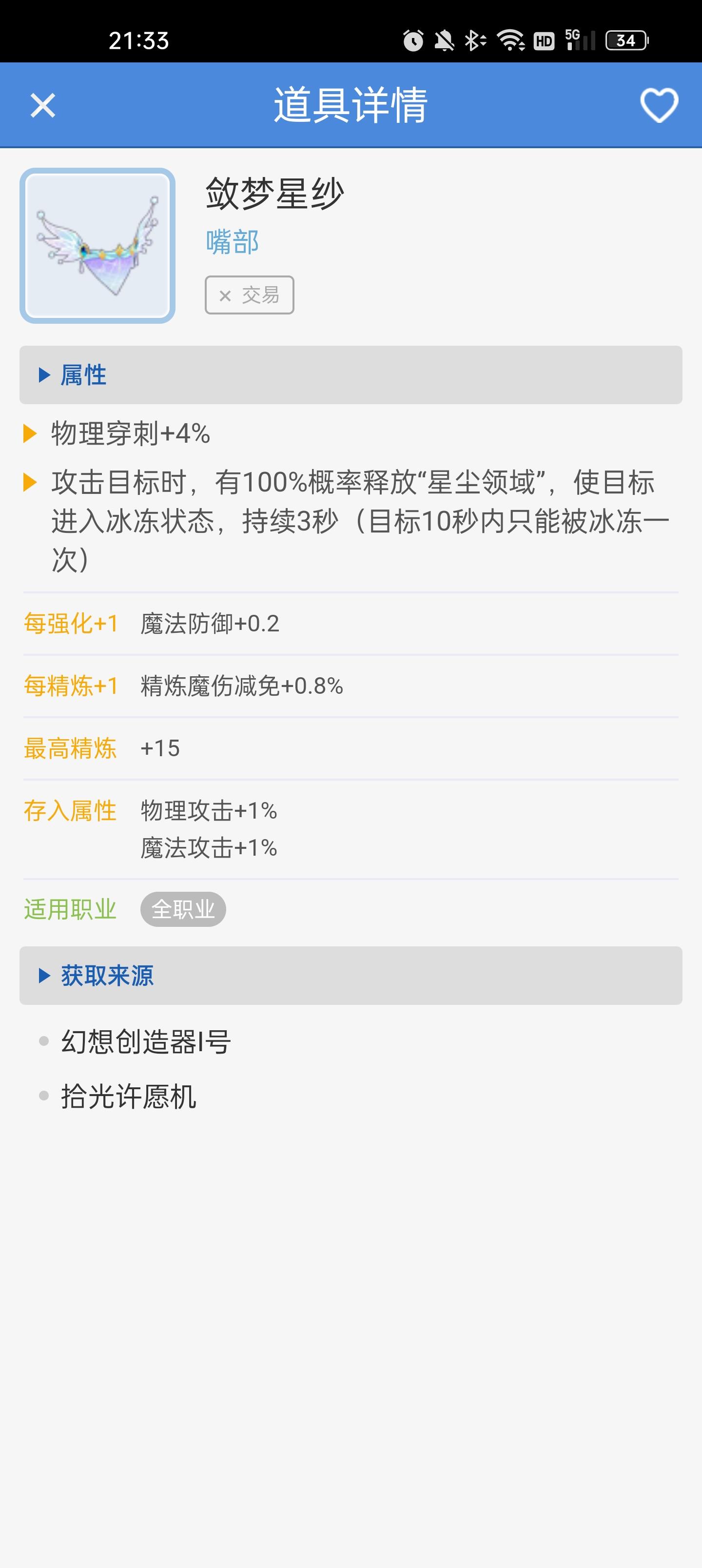This screenshot has height=1568, width=702.
Task: Expand details via the 属性 triangle arrow
Action: [44, 375]
